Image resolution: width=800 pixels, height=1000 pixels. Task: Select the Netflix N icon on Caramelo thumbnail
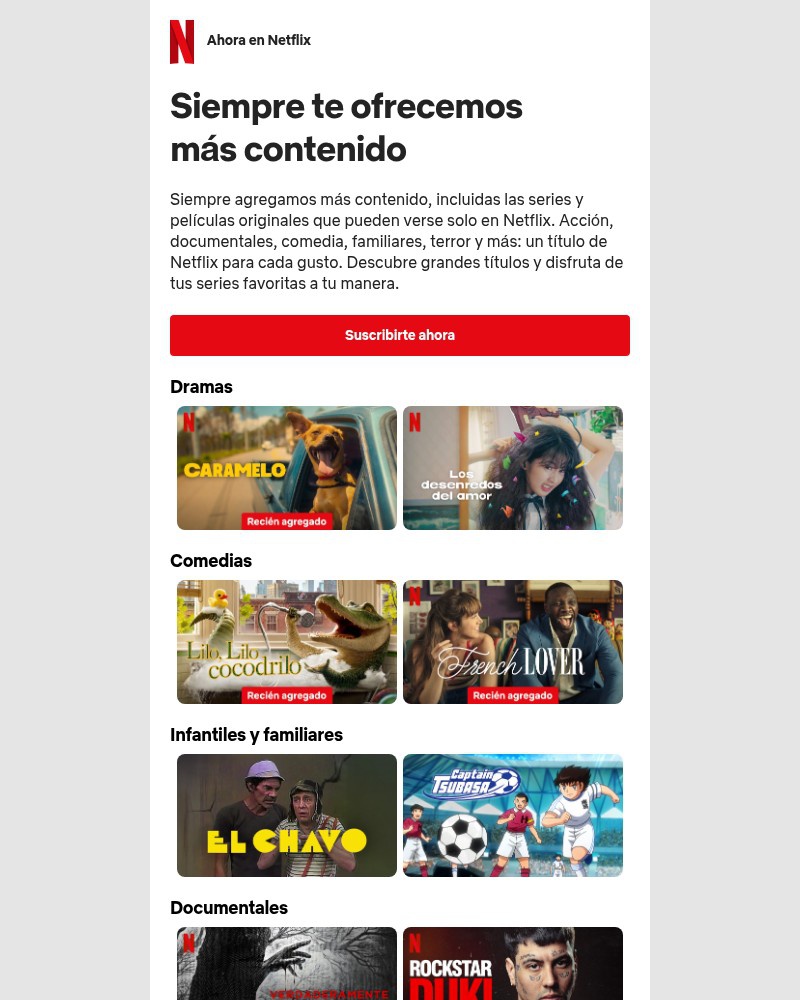[x=189, y=422]
